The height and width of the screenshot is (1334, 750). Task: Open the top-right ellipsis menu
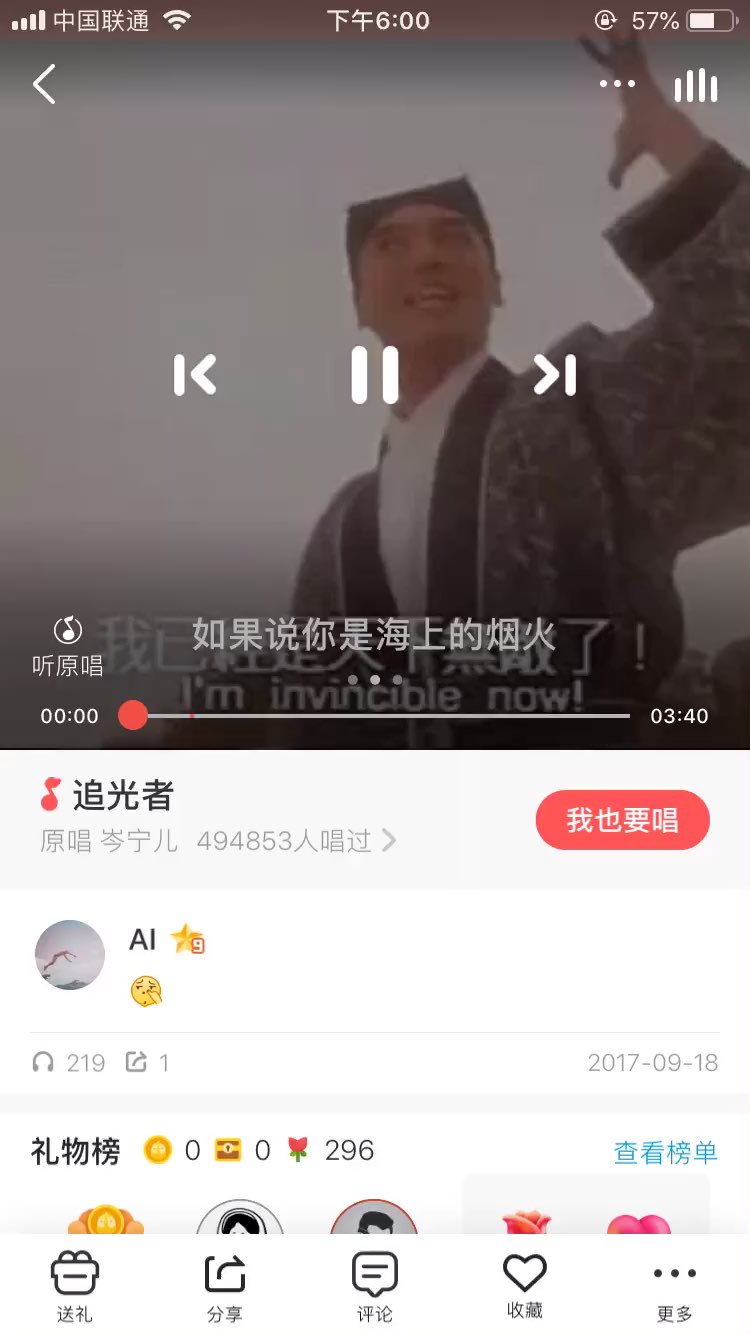click(x=618, y=84)
